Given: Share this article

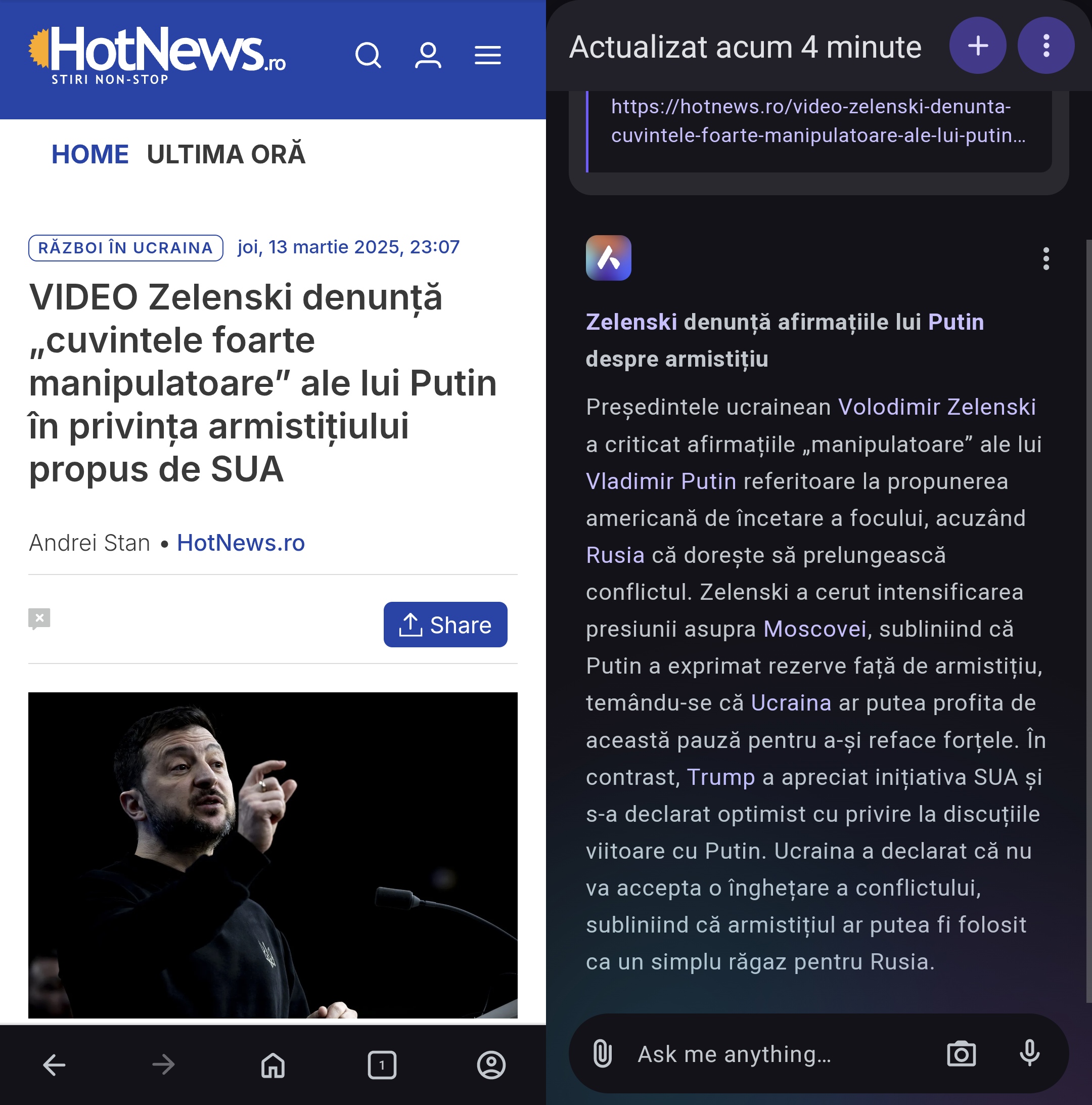Looking at the screenshot, I should point(445,625).
